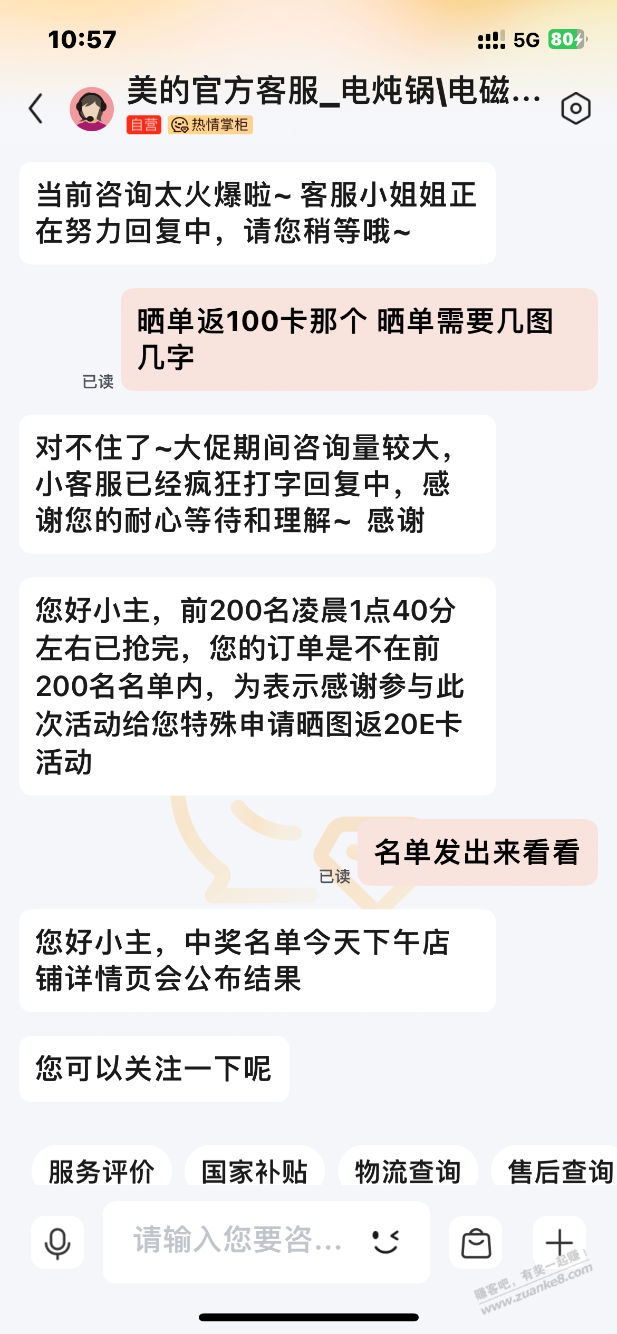Open the 美的官方客服 avatar profile

pyautogui.click(x=91, y=108)
